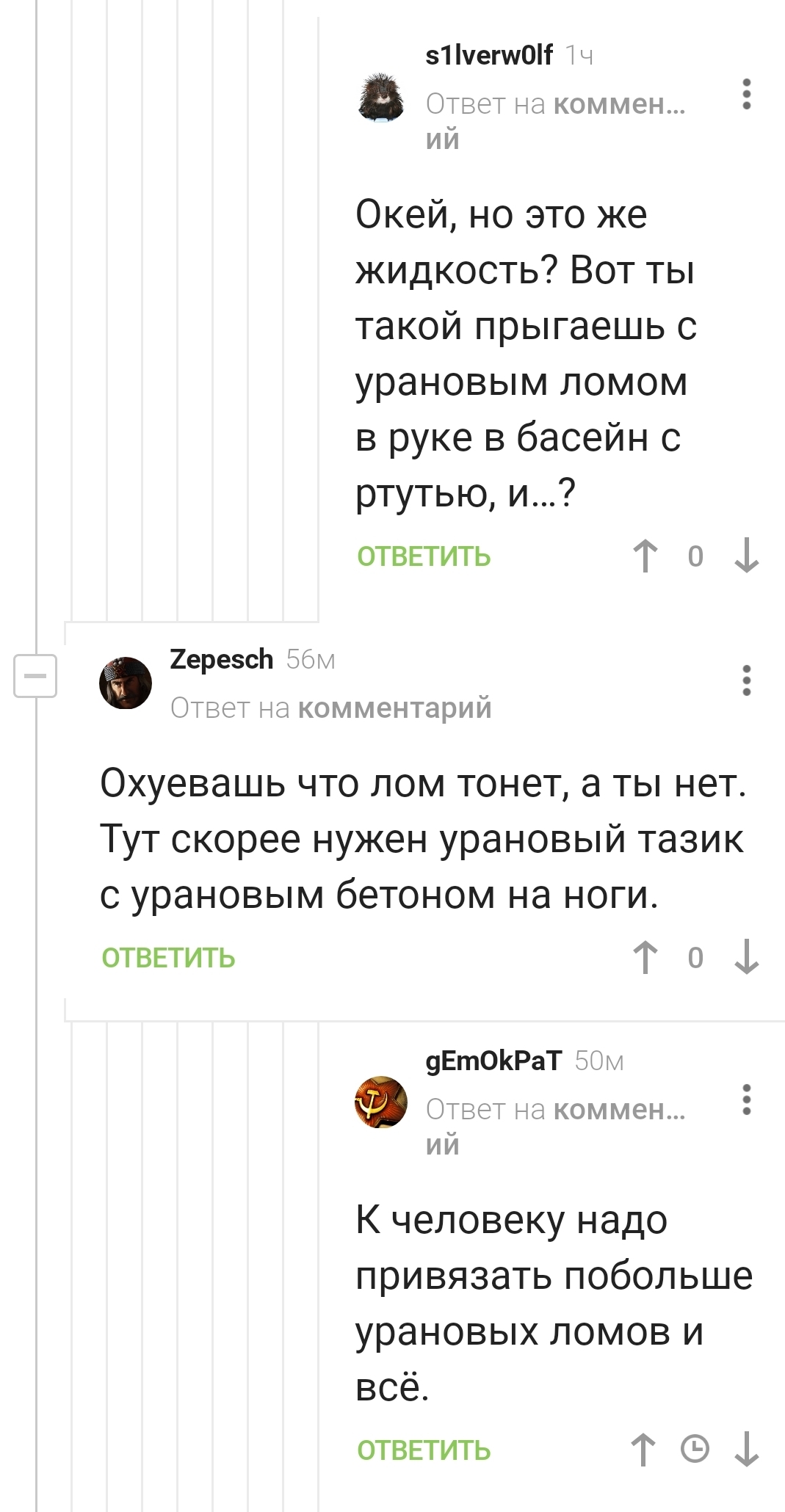Image resolution: width=785 pixels, height=1512 pixels.
Task: Open overflow menu on Zepesch's comment
Action: click(746, 680)
